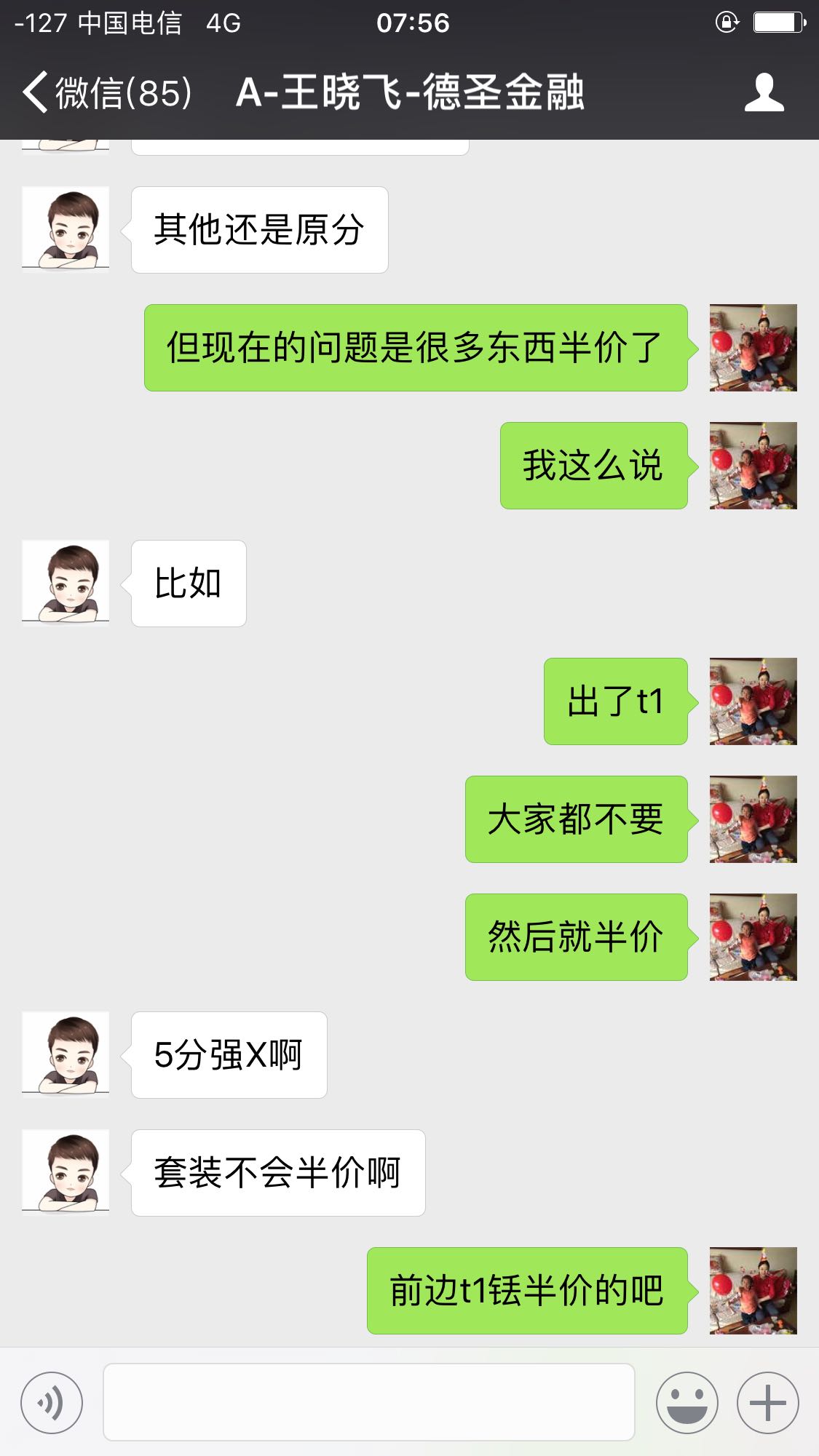Tap my avatar beside "前边t1铥半价的吧"
This screenshot has height=1456, width=819.
753,1291
